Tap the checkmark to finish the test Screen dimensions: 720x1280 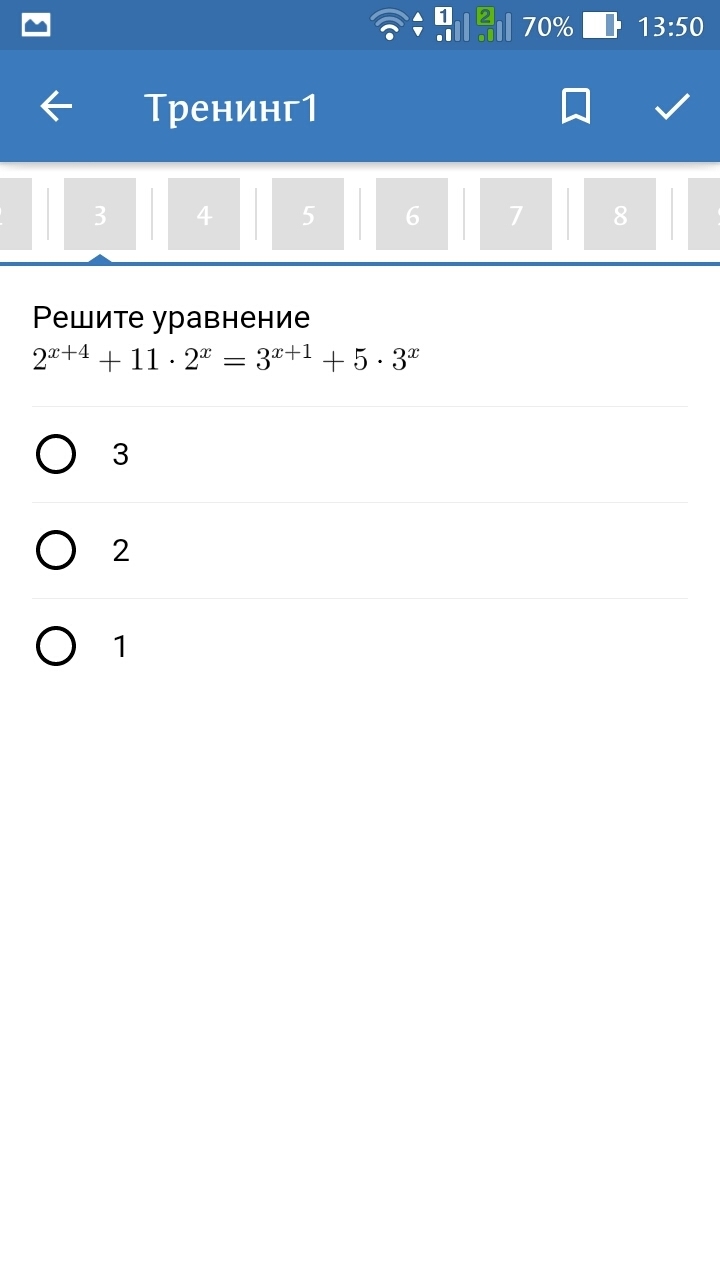tap(672, 107)
